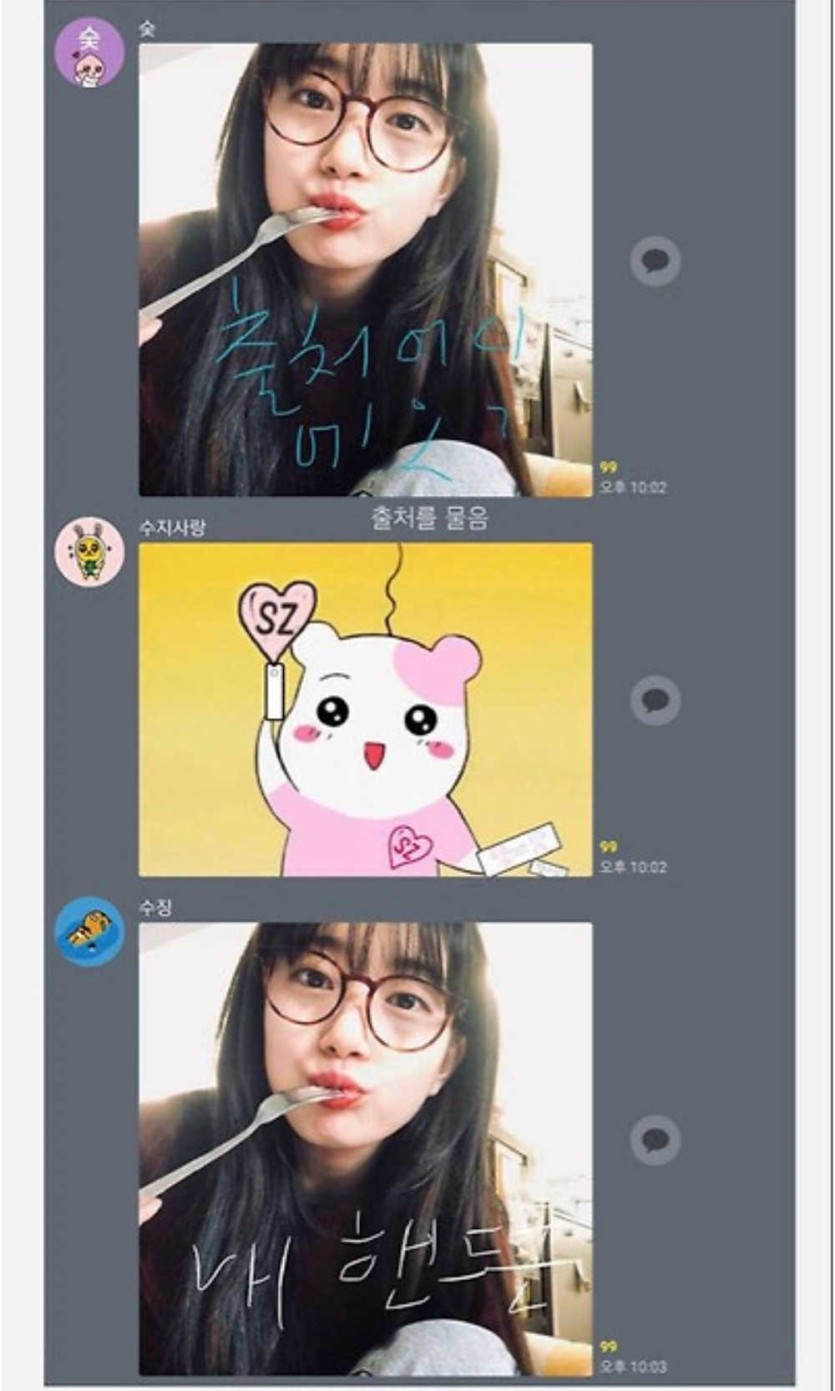View 수징's profile avatar
This screenshot has height=1391, width=835.
89,931
